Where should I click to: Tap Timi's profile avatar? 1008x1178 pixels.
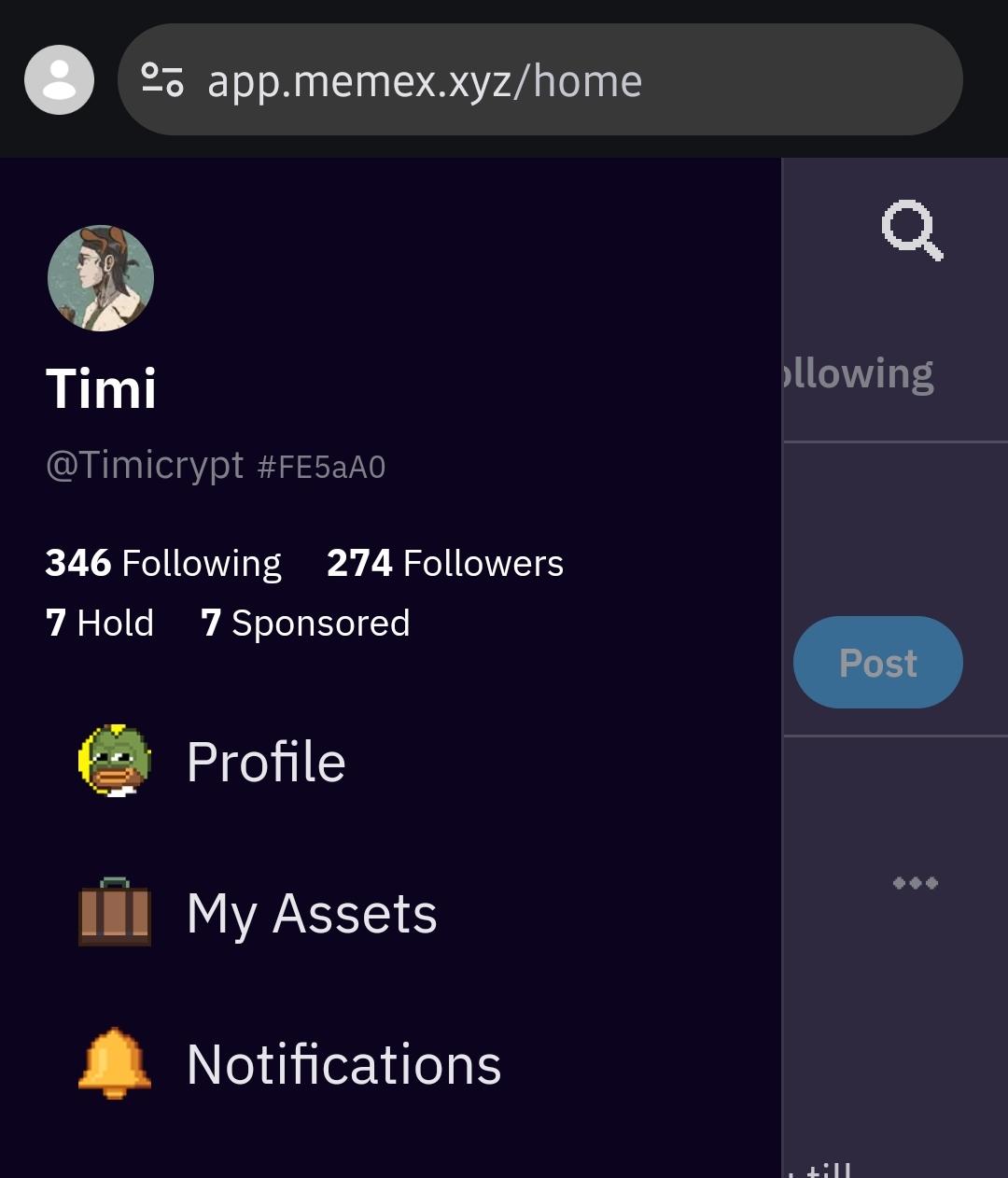101,278
